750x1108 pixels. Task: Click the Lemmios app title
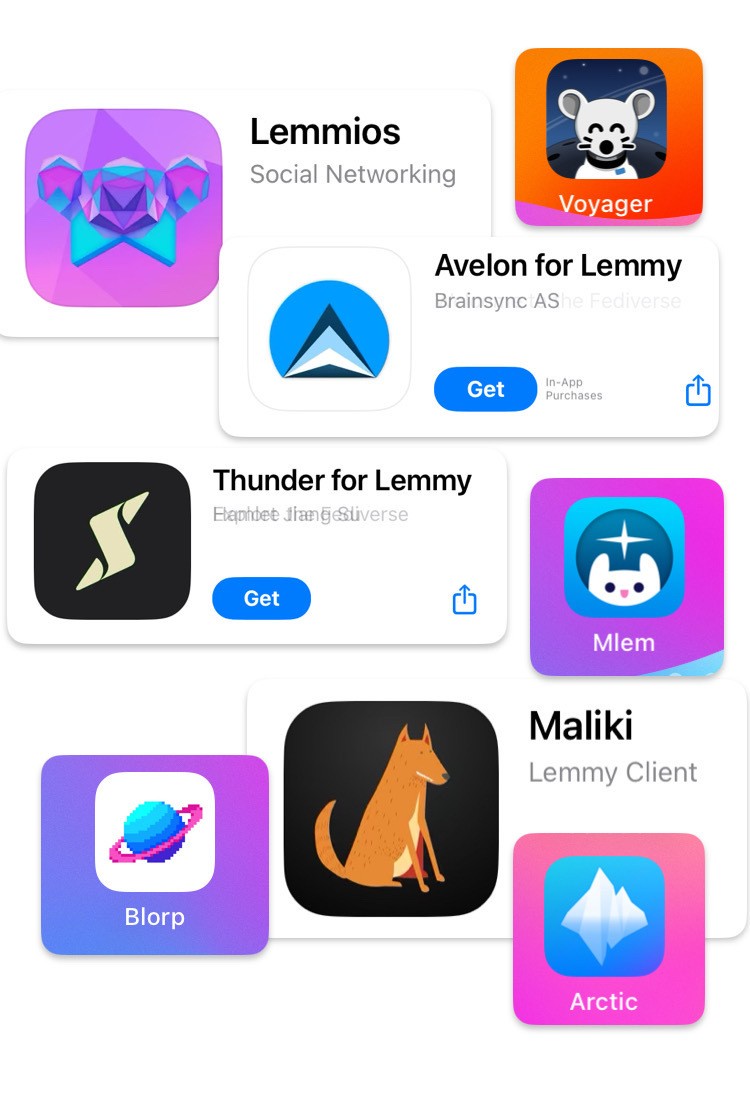(x=324, y=131)
